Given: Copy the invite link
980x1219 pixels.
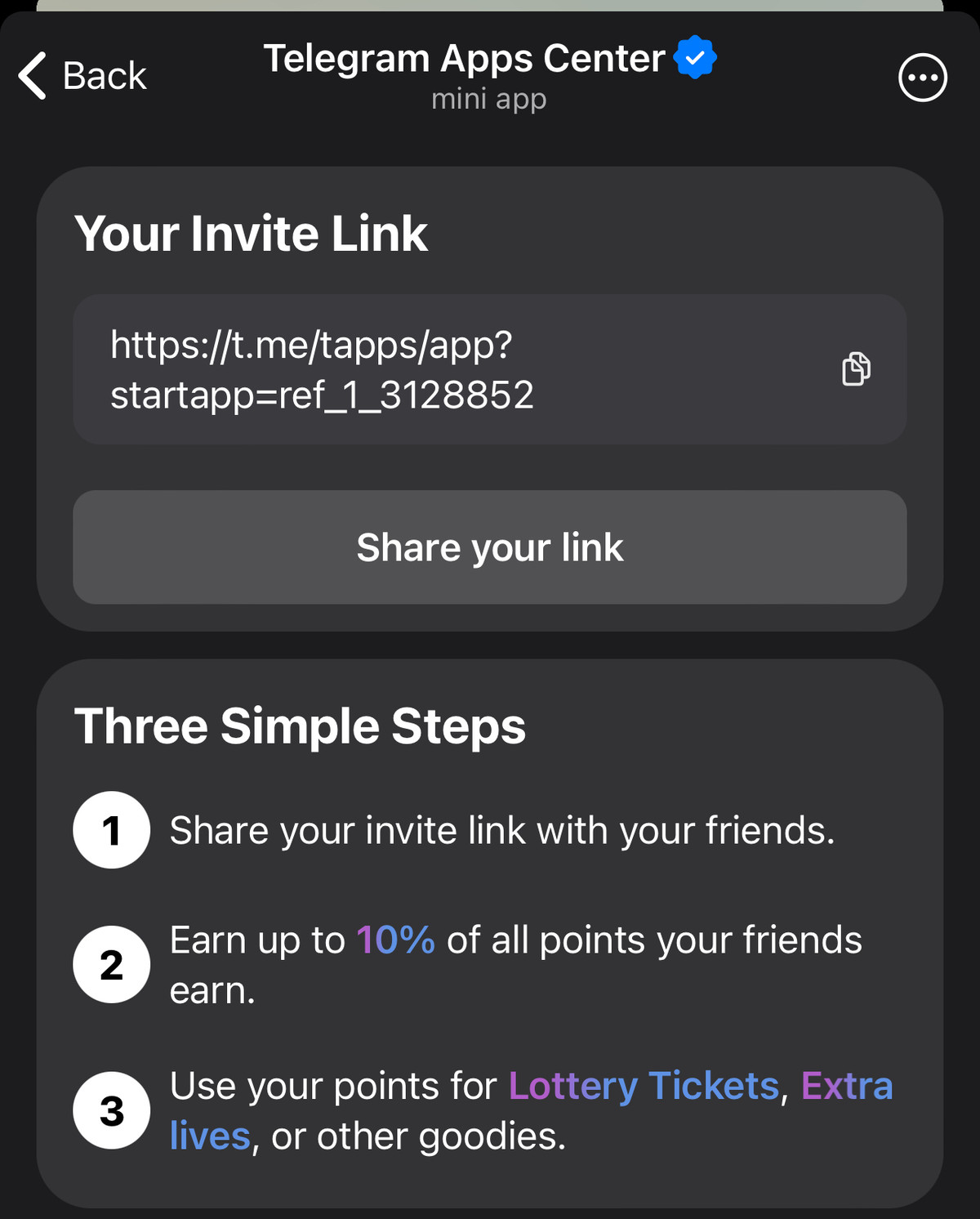Looking at the screenshot, I should pyautogui.click(x=856, y=369).
